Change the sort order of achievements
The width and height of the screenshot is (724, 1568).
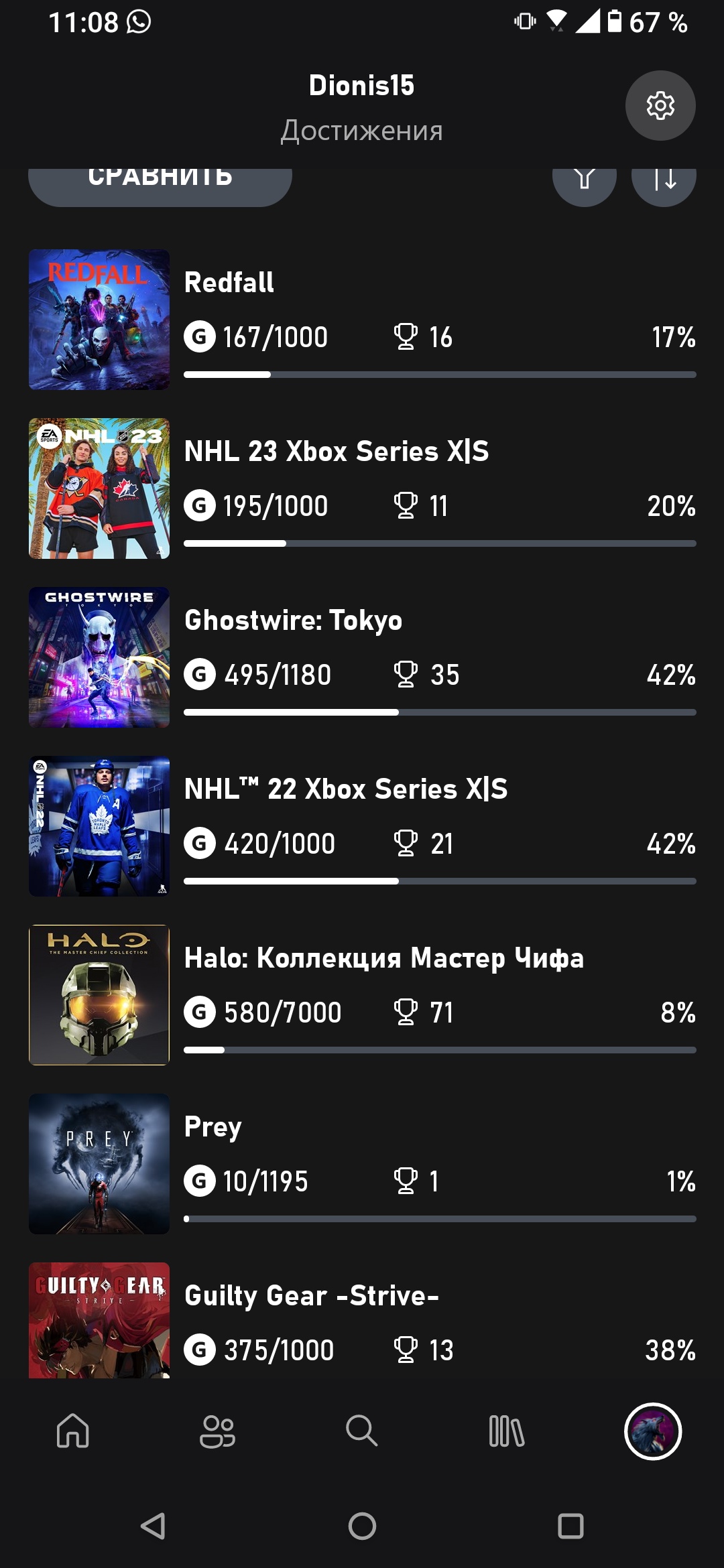(664, 183)
